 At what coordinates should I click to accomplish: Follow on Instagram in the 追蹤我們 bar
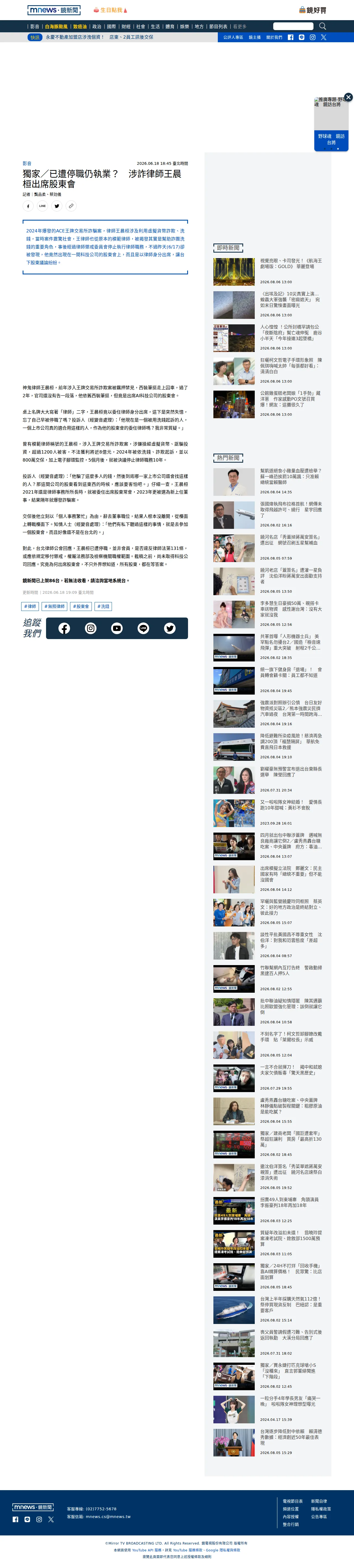tap(91, 628)
